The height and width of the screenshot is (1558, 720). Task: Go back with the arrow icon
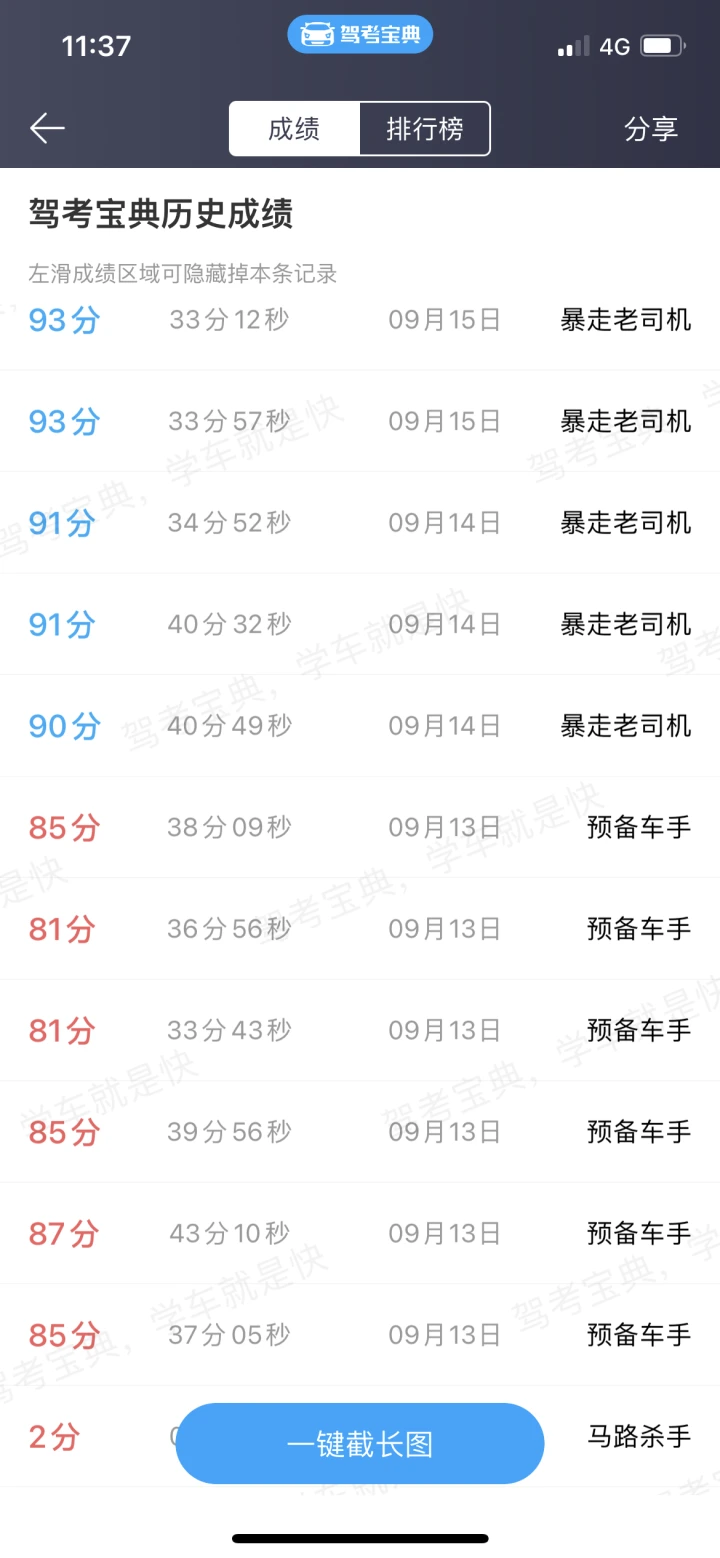click(47, 128)
